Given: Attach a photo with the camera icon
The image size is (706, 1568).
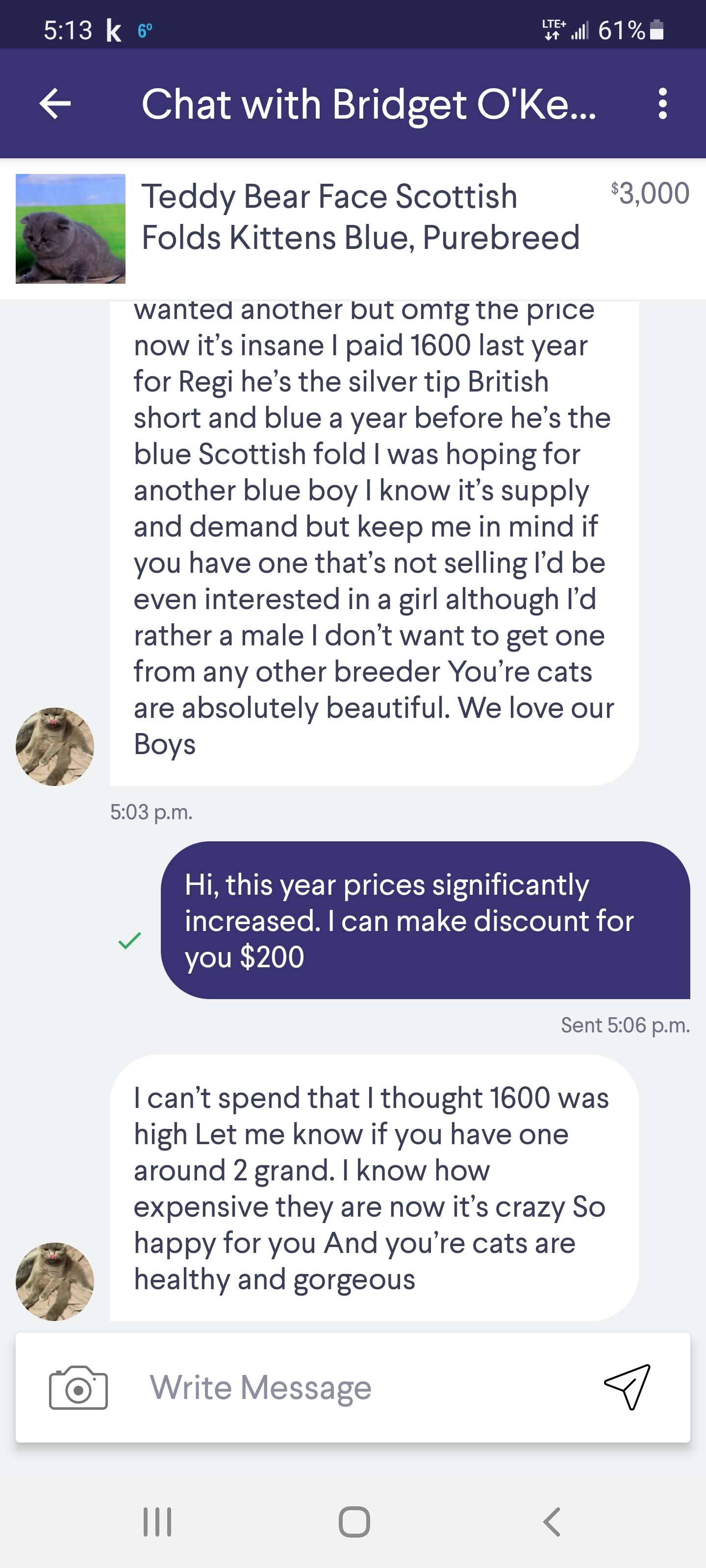Looking at the screenshot, I should [x=78, y=1388].
